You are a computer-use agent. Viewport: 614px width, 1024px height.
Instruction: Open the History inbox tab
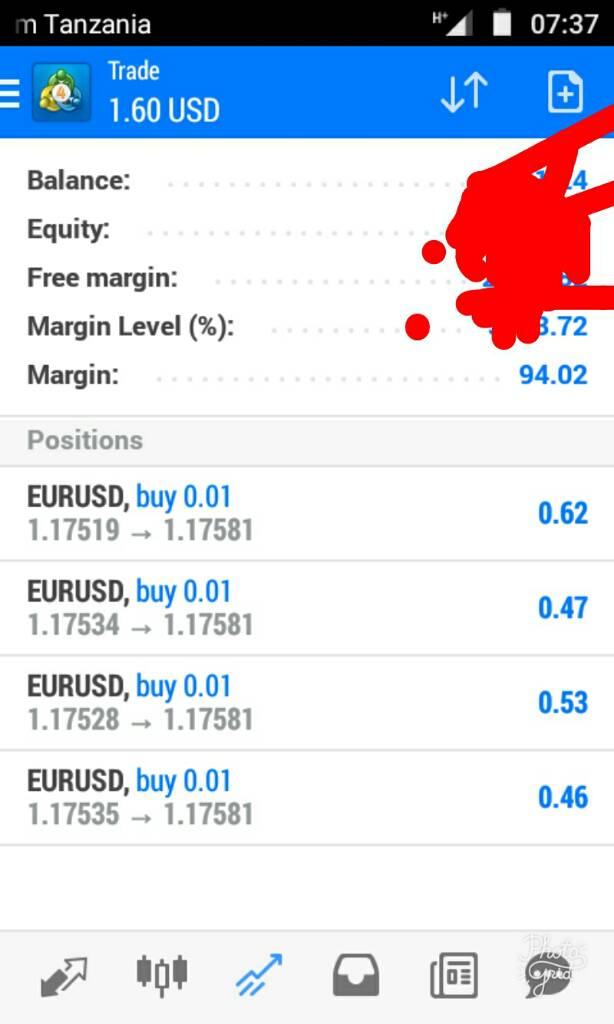[356, 976]
